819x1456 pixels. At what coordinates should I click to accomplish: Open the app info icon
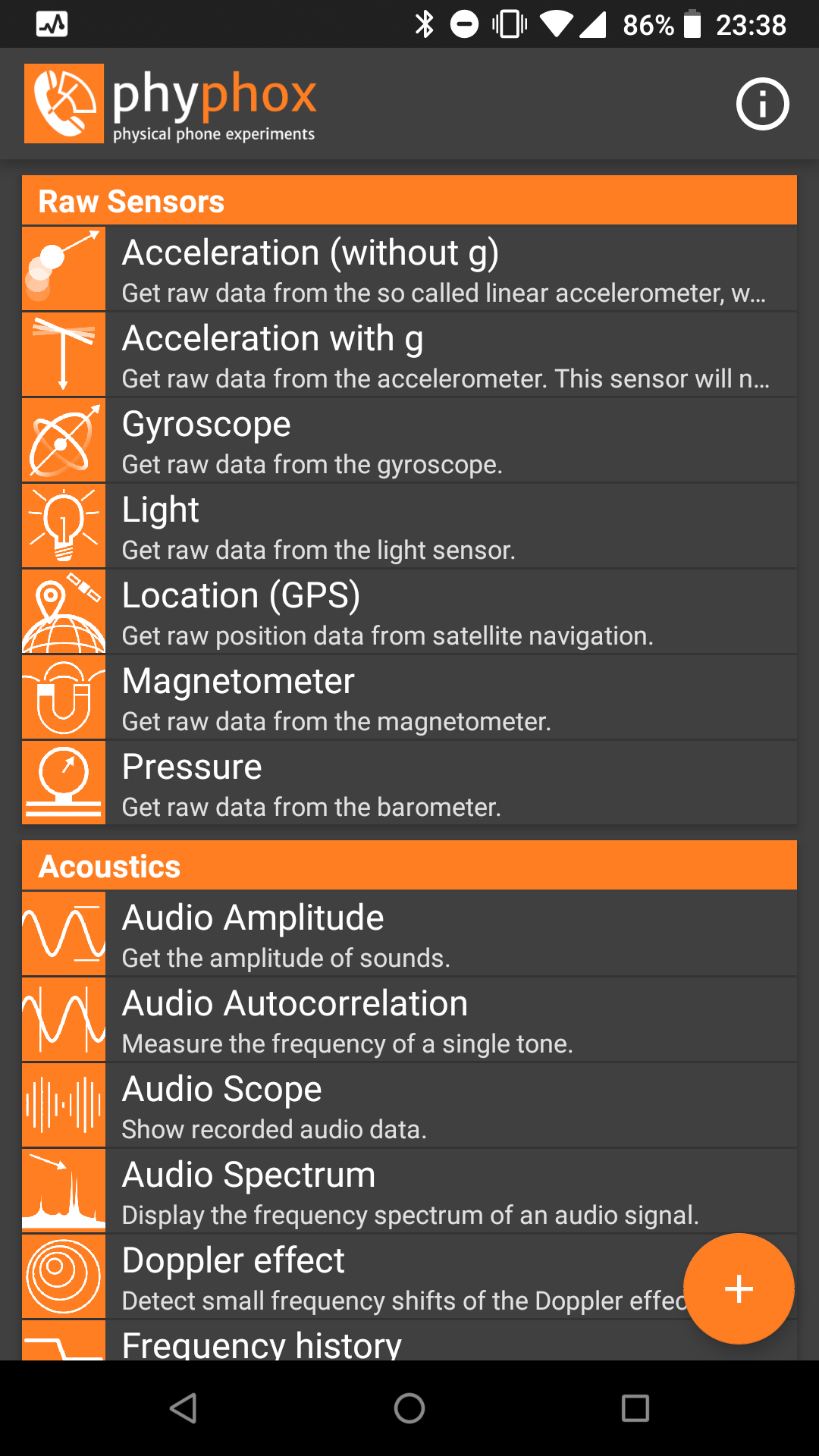[x=762, y=104]
